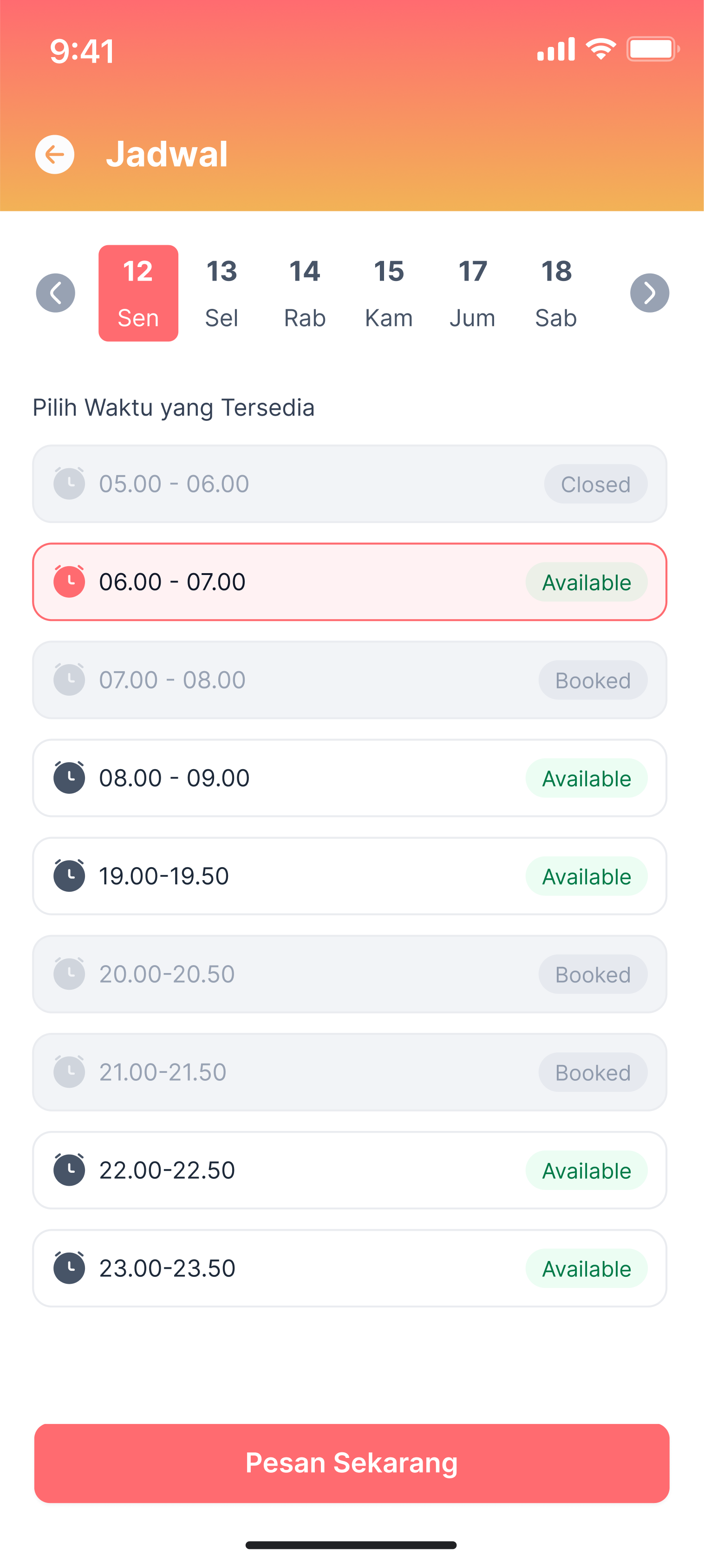Click the Booked badge on 20.00-20.50

tap(592, 974)
